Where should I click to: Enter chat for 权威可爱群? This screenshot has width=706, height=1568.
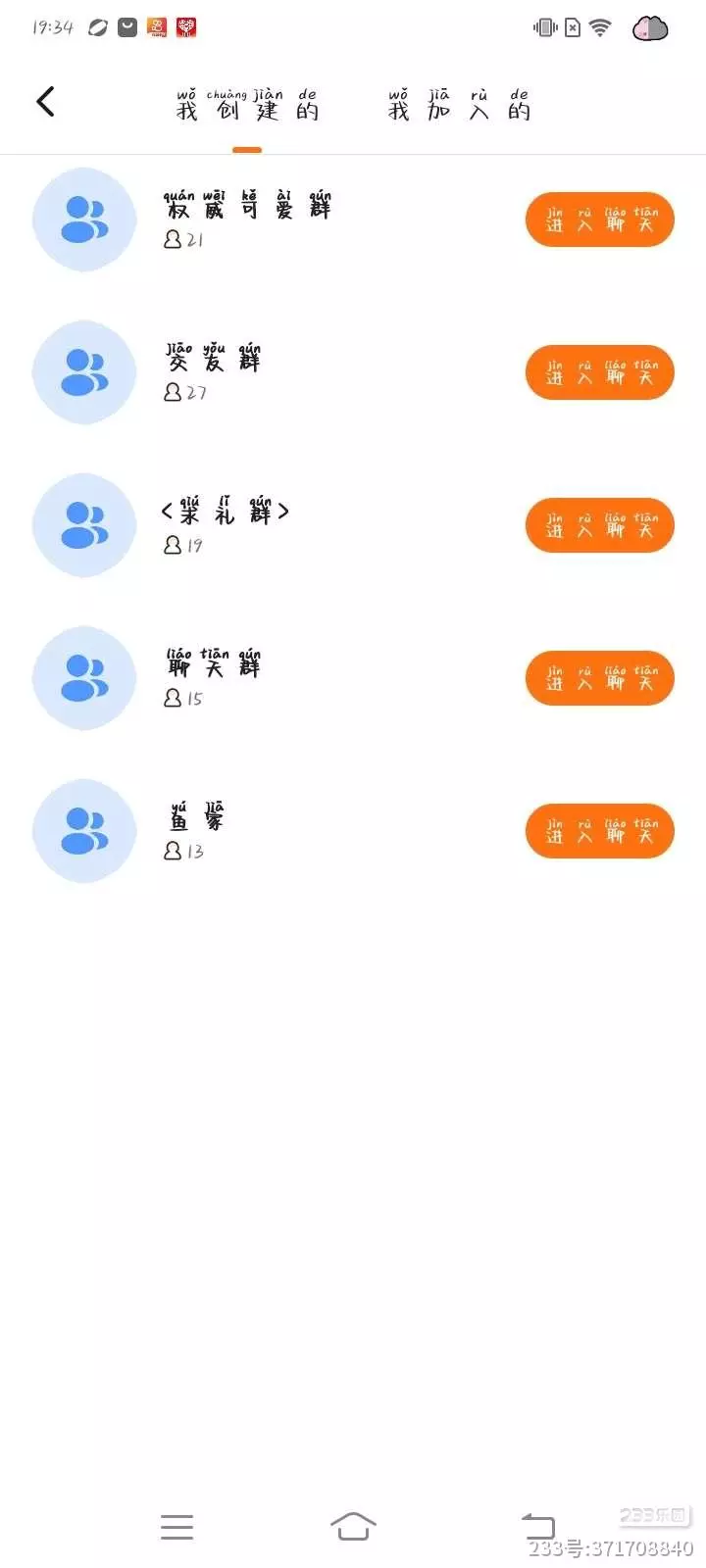pos(599,220)
